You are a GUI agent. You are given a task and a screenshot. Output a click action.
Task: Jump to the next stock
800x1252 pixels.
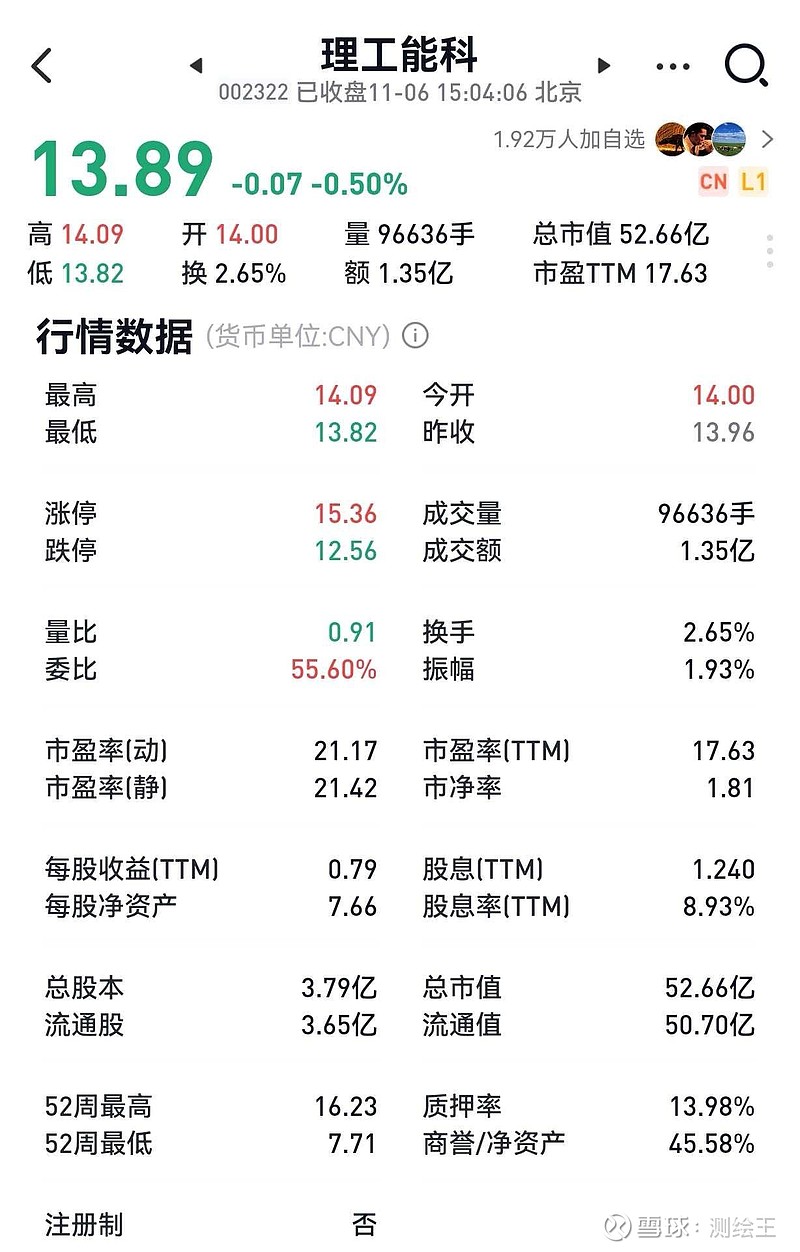(603, 66)
